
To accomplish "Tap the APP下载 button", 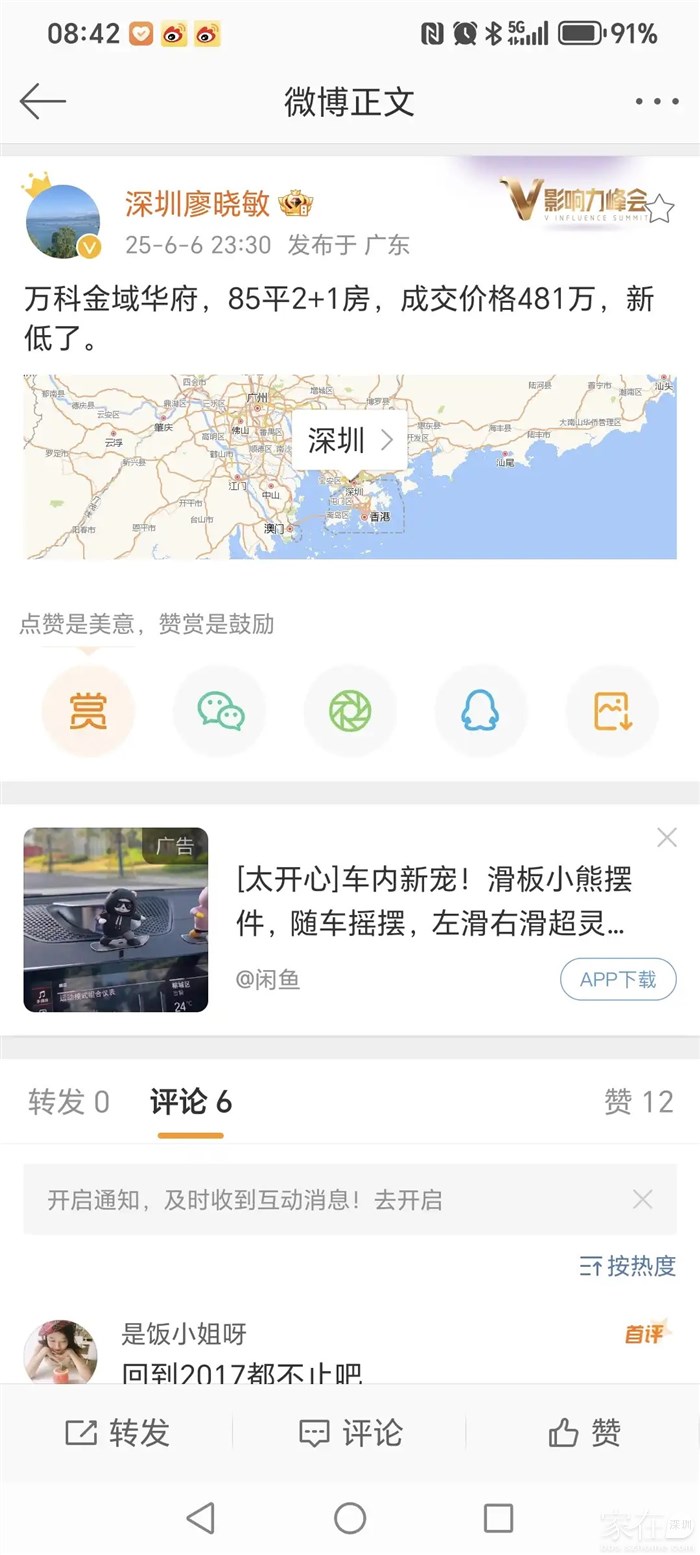I will [x=618, y=979].
